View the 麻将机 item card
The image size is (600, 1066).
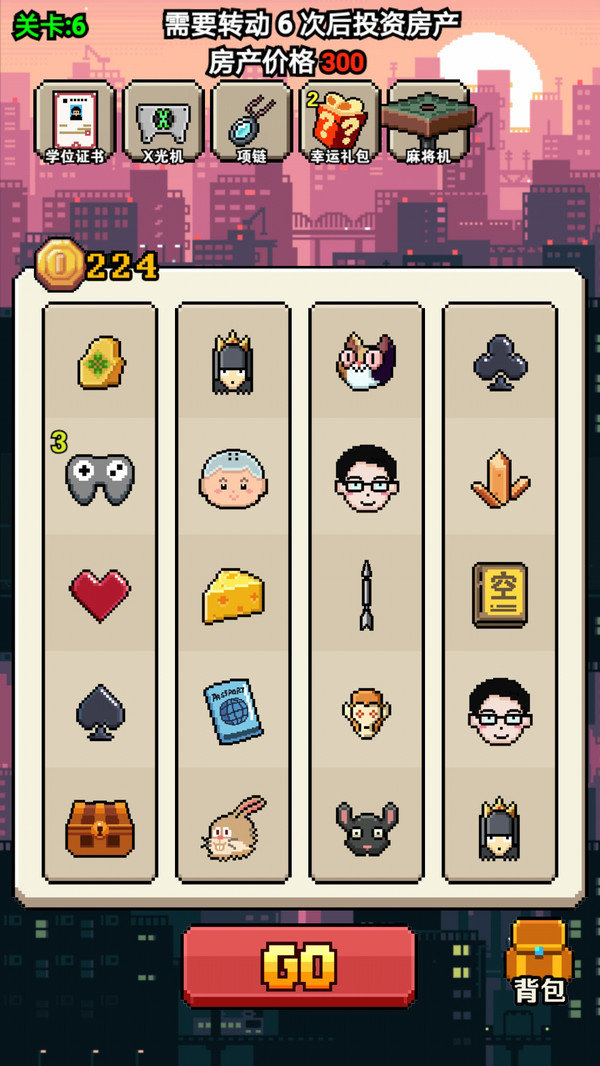click(x=428, y=123)
